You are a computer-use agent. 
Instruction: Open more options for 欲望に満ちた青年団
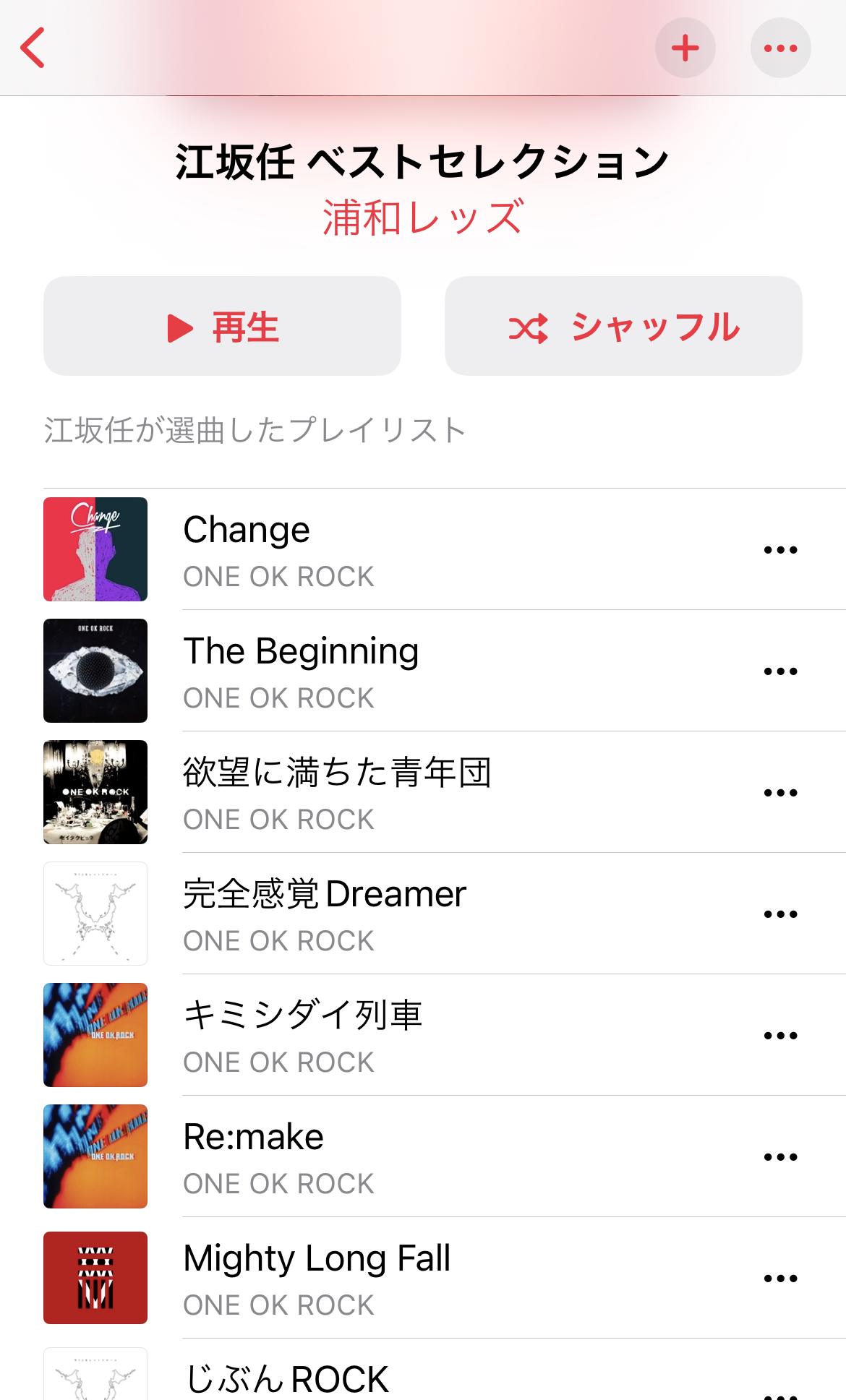pos(780,793)
